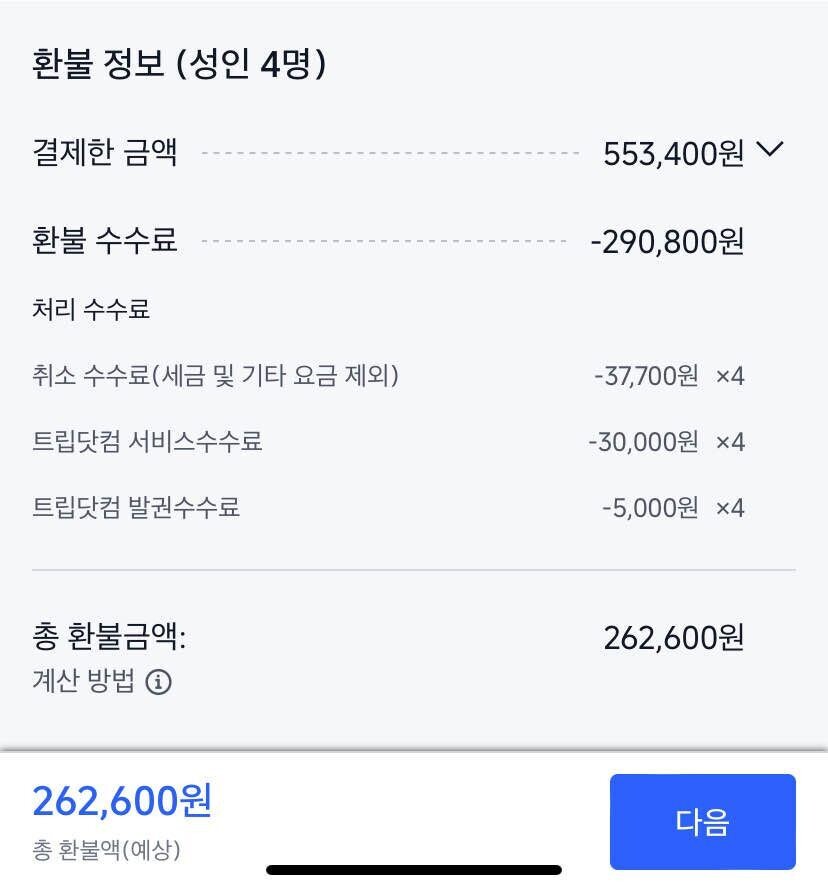This screenshot has width=828, height=891.
Task: Click the ×4 beside 트립닷컴 발권수수료
Action: point(729,508)
